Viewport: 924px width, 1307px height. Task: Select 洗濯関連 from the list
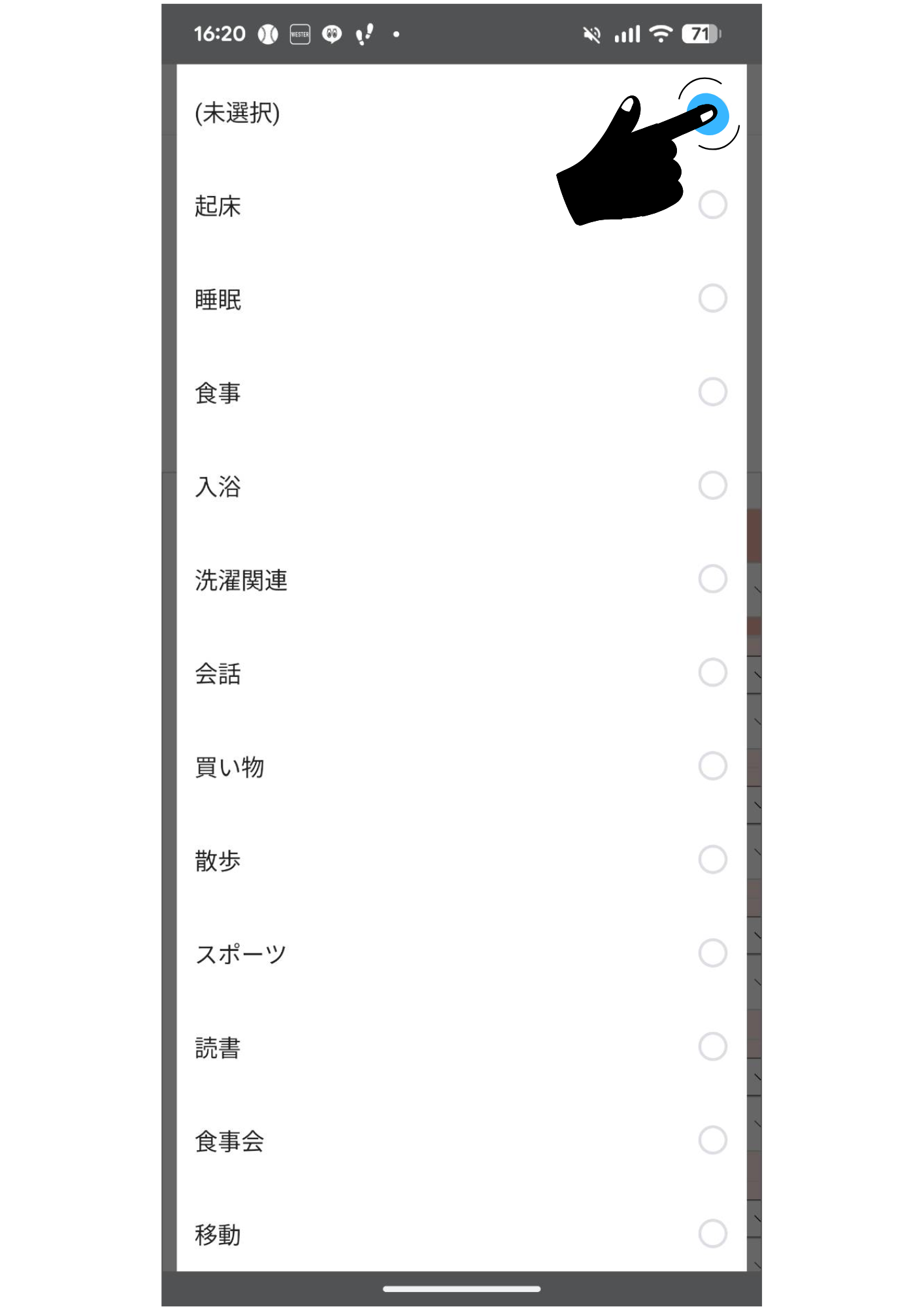point(712,579)
